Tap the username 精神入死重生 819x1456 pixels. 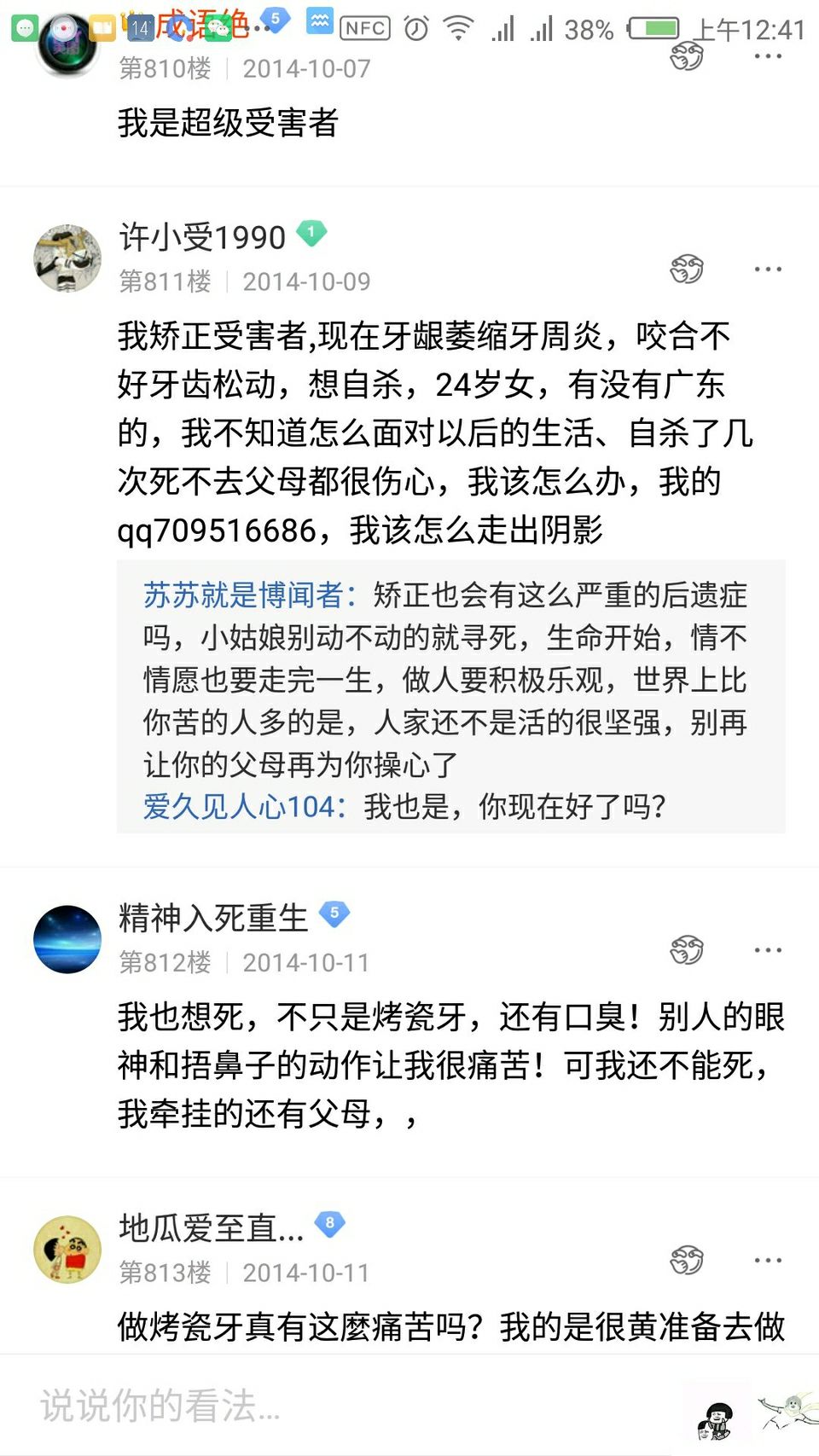(213, 918)
